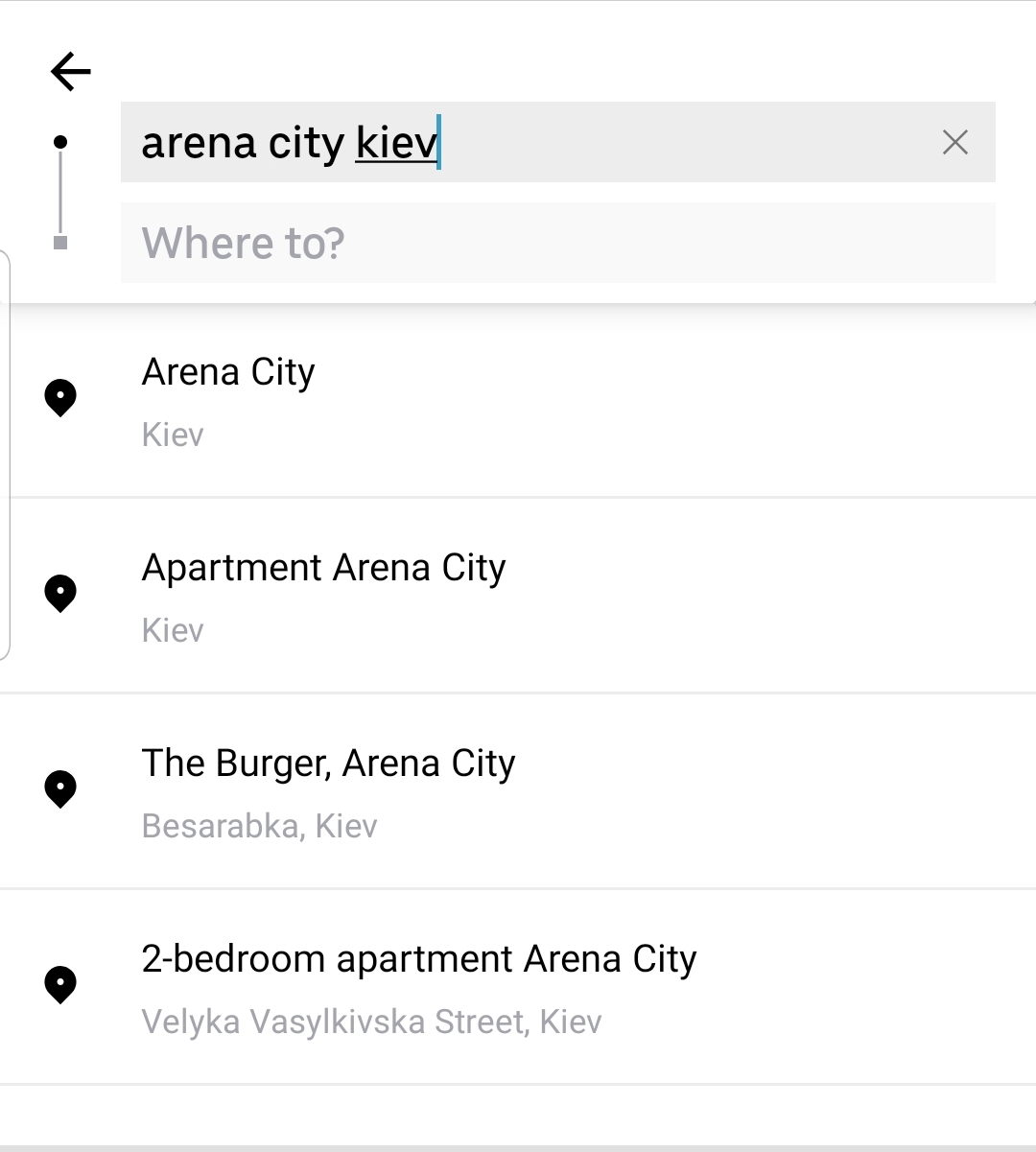Image resolution: width=1036 pixels, height=1152 pixels.
Task: Click the pin icon for The Burger, Arena City
Action: click(60, 788)
